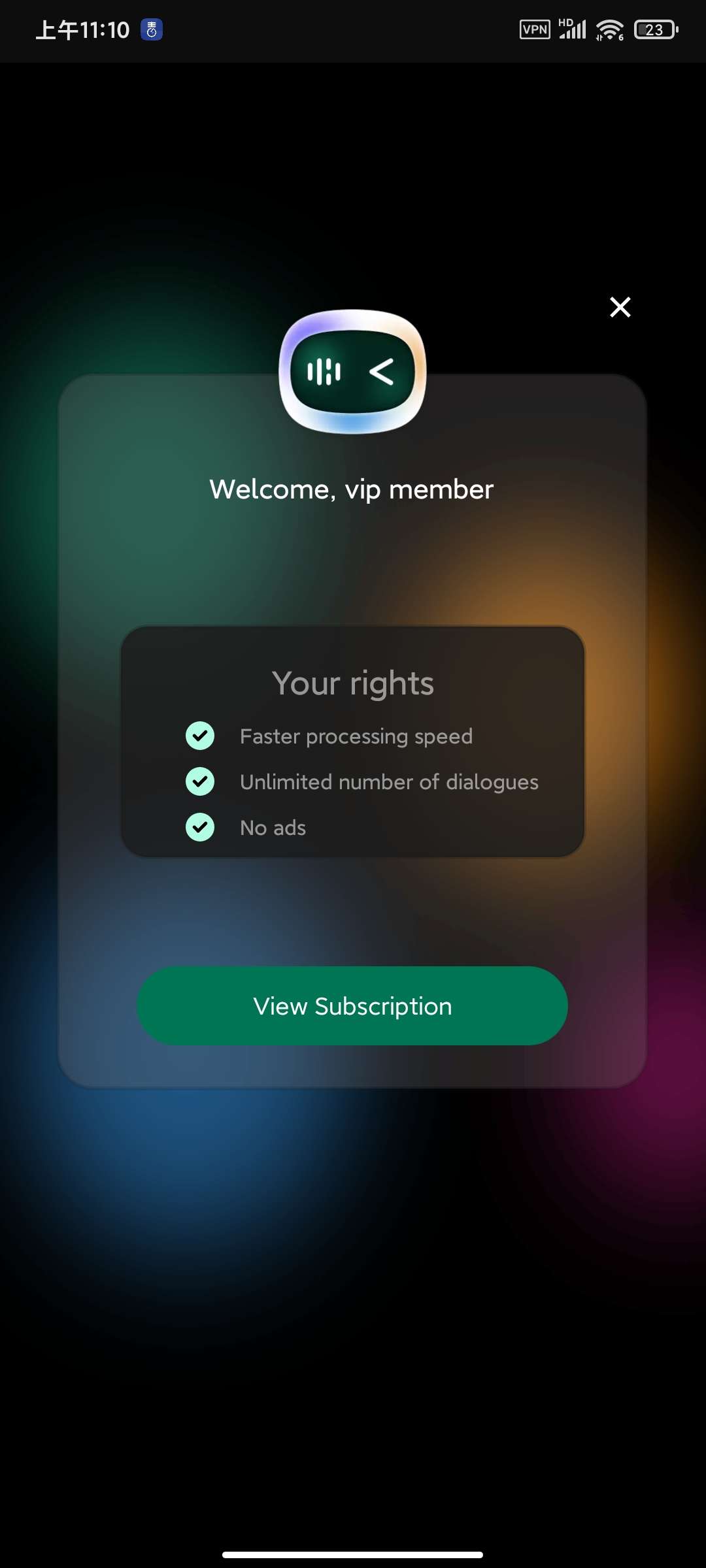Dismiss the VIP welcome dialog
This screenshot has width=706, height=1568.
click(620, 307)
